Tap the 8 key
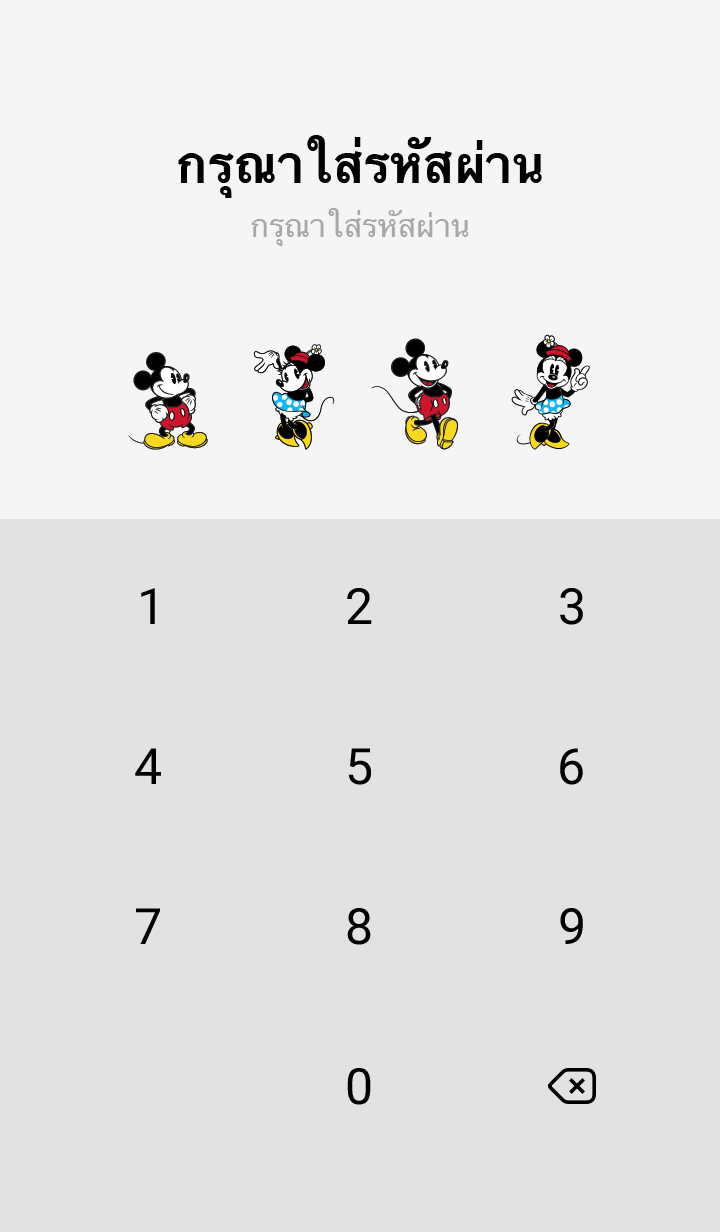 tap(359, 927)
